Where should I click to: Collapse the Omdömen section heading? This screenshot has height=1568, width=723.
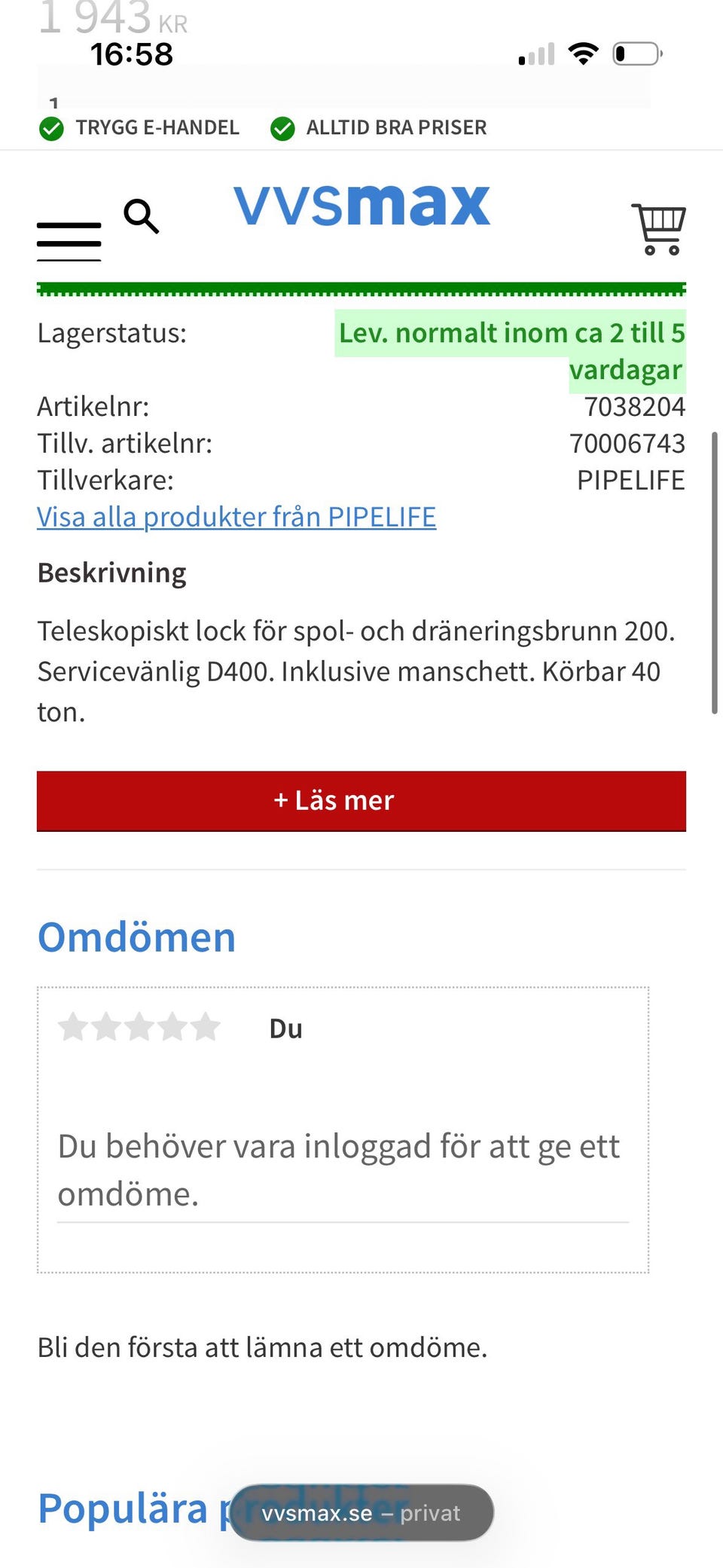pyautogui.click(x=136, y=936)
